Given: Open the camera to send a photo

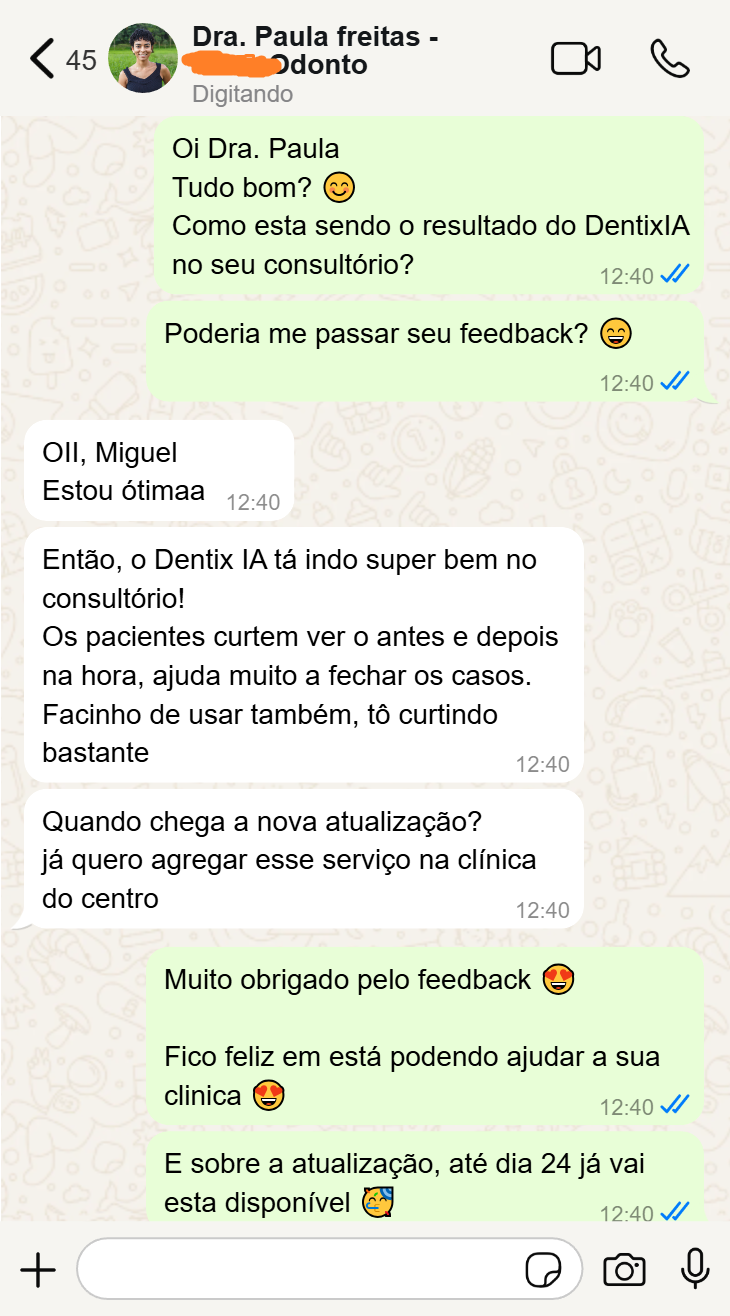Looking at the screenshot, I should 624,1270.
